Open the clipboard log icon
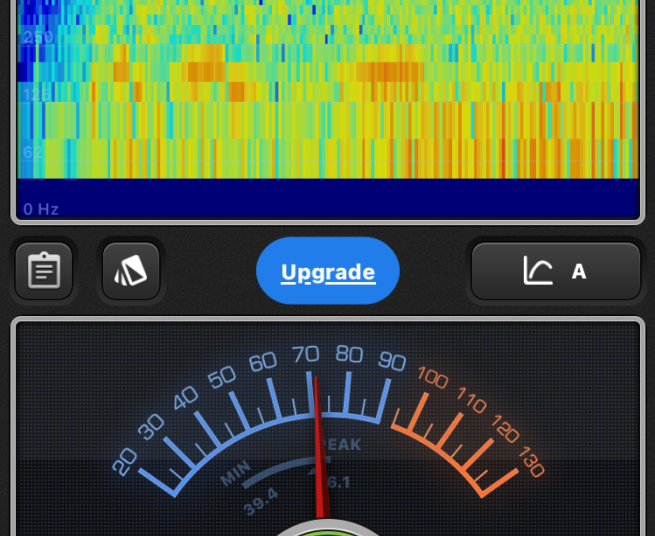This screenshot has height=536, width=655. 44,271
